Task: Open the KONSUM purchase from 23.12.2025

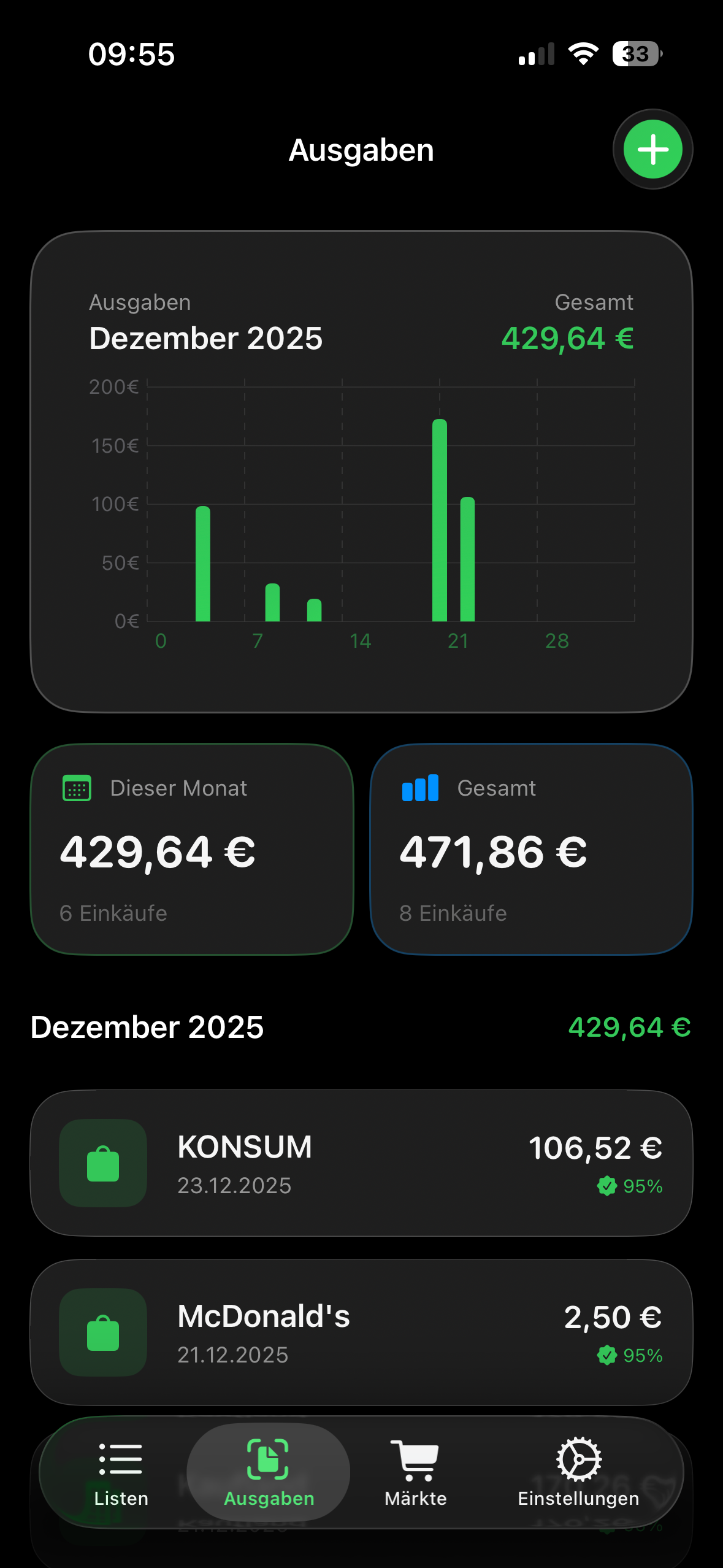Action: click(361, 1164)
